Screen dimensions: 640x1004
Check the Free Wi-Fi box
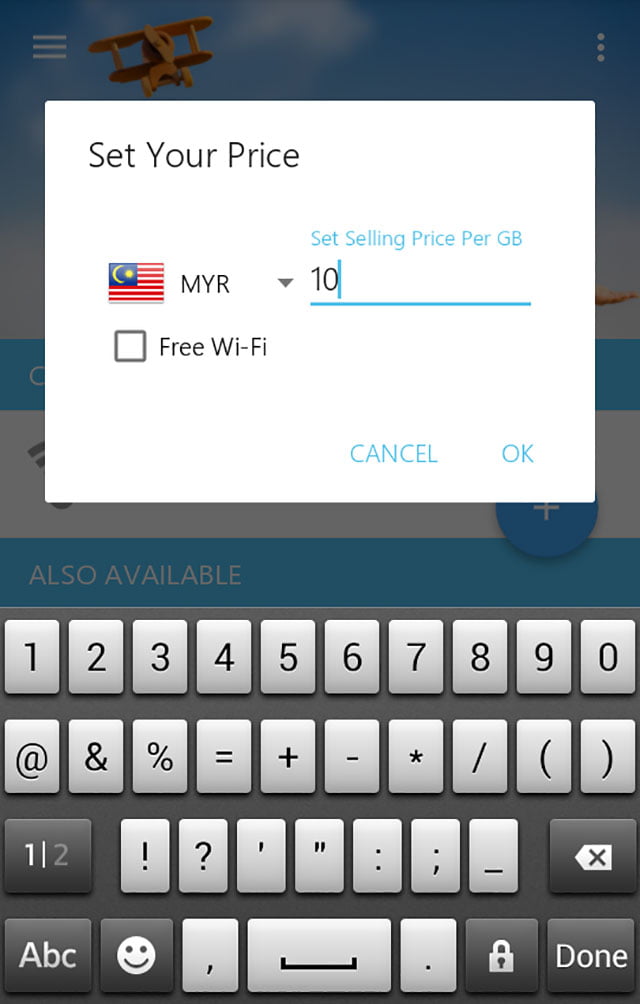click(130, 347)
